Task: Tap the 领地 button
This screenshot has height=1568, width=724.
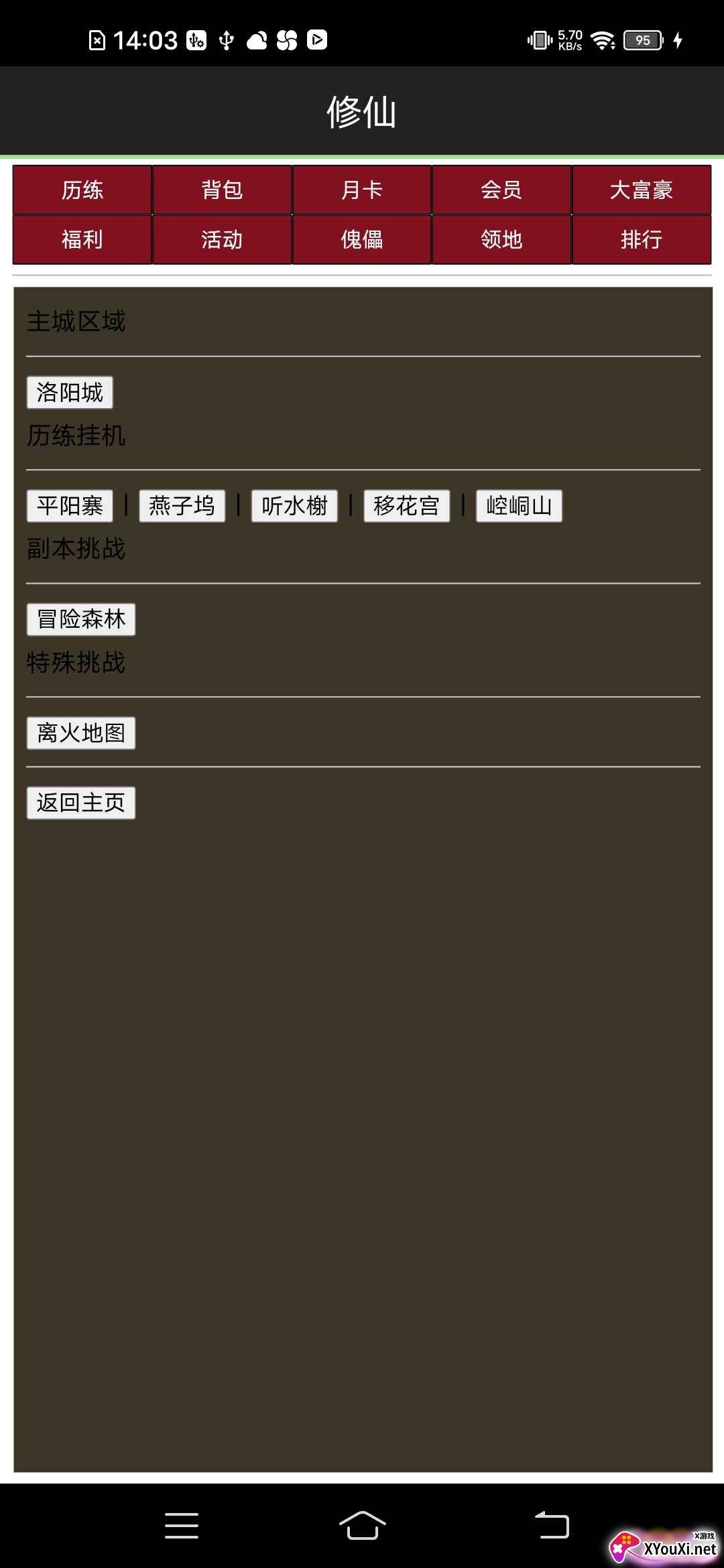Action: 501,239
